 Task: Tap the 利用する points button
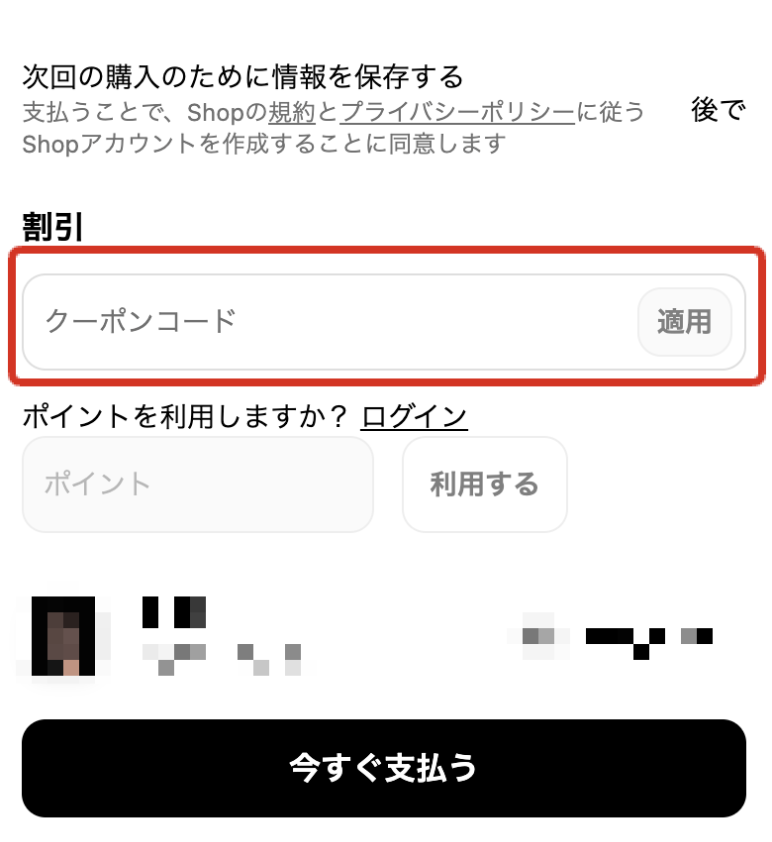(x=484, y=484)
